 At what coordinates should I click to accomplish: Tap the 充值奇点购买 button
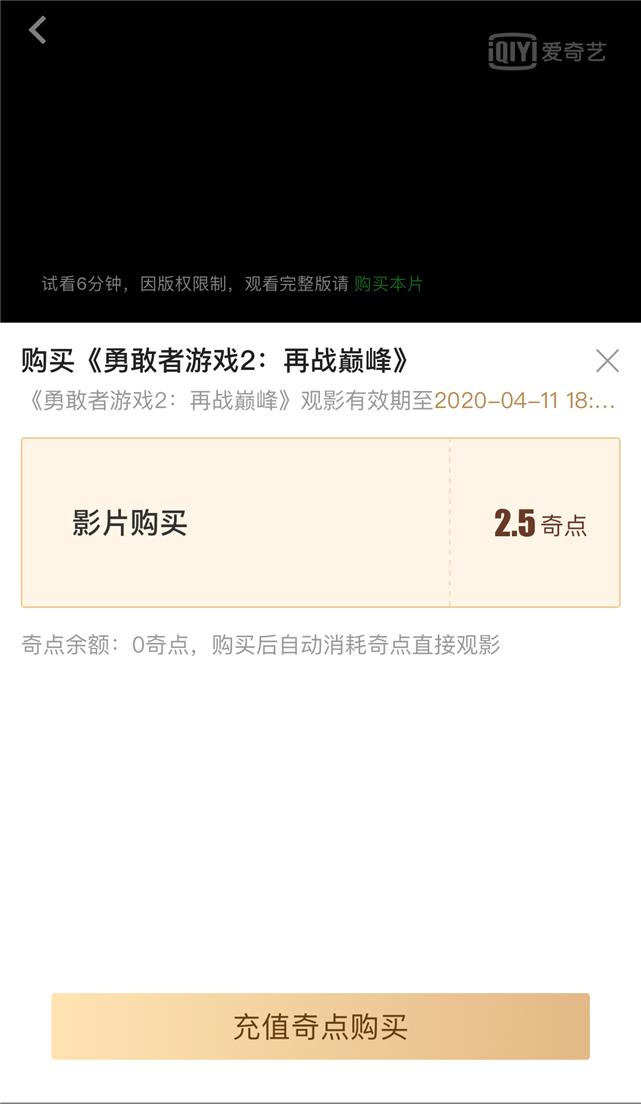coord(320,1026)
